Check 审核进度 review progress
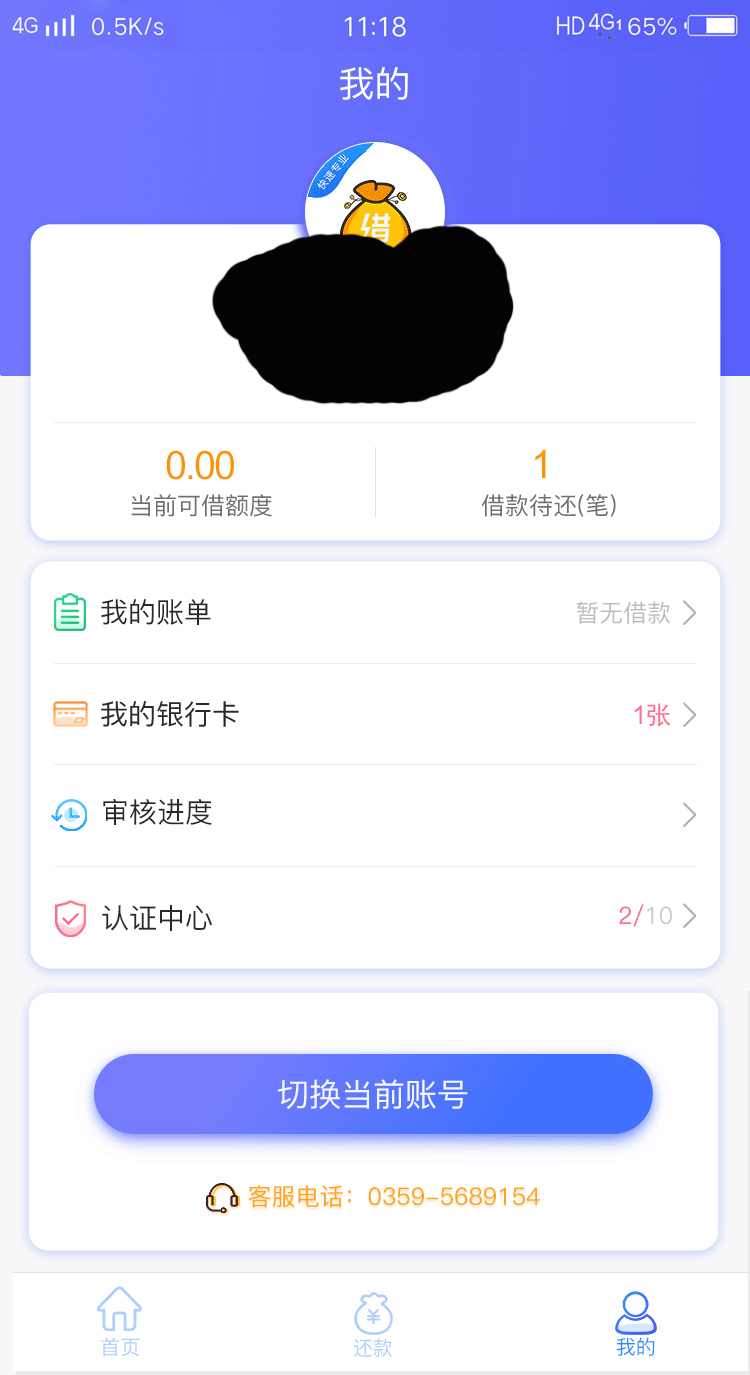Image resolution: width=750 pixels, height=1375 pixels. click(x=375, y=815)
